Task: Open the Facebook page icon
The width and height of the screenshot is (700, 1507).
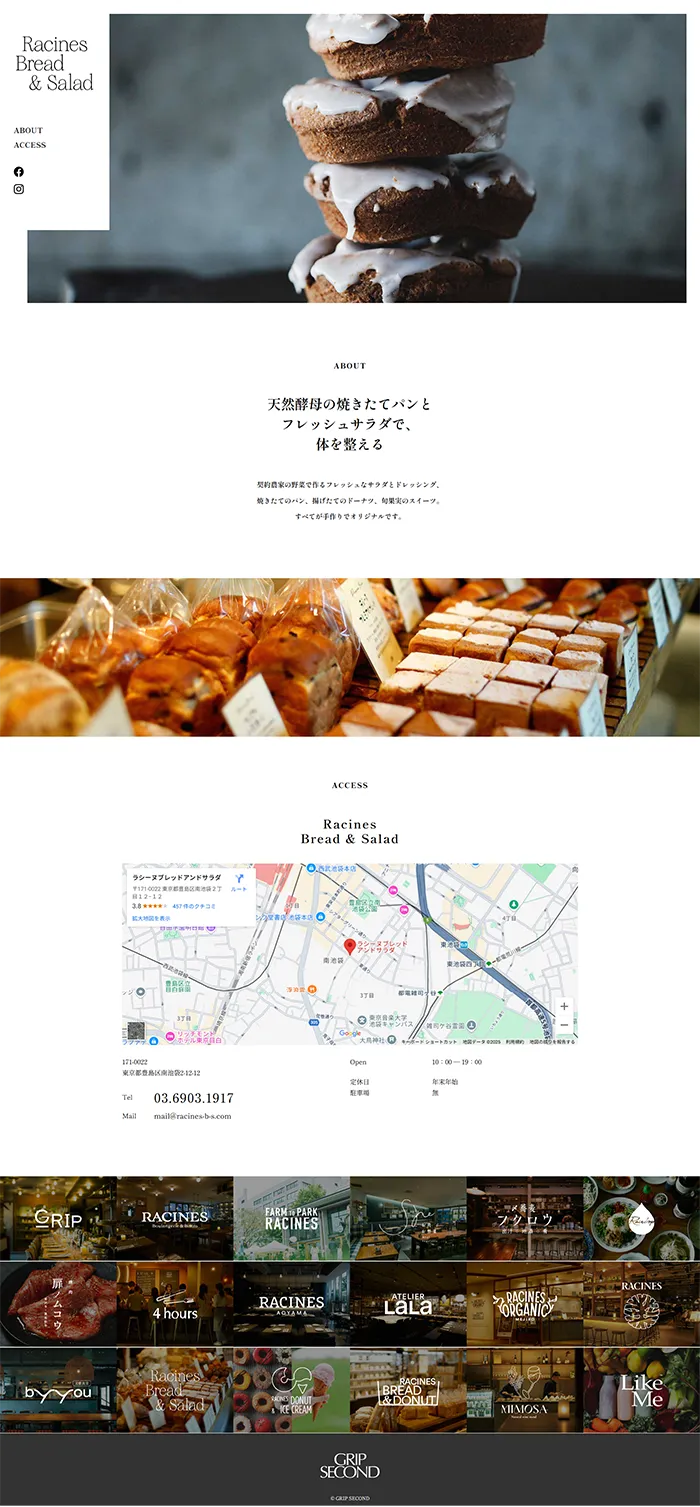Action: [x=18, y=172]
